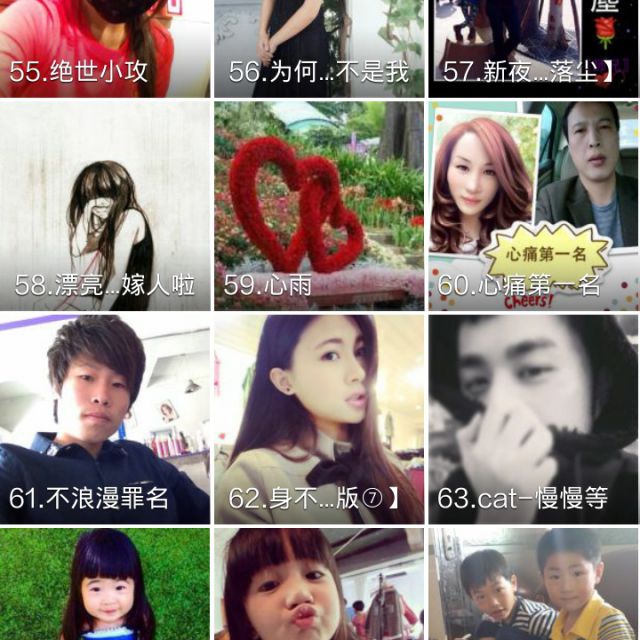Select tile 62 身不…版⑦
The image size is (640, 640).
click(319, 419)
